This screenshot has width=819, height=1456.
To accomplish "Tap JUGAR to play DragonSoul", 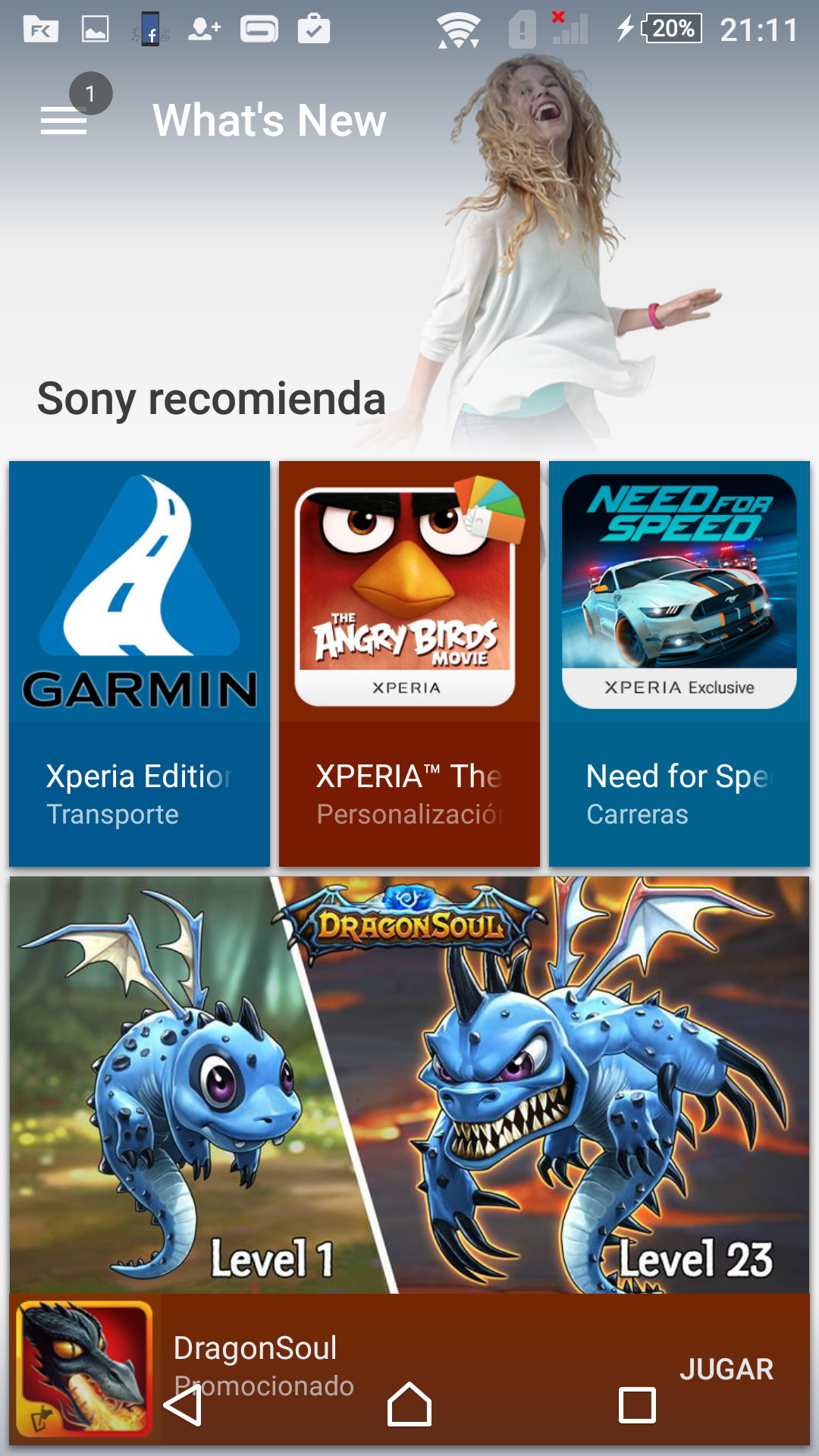I will click(x=726, y=1370).
